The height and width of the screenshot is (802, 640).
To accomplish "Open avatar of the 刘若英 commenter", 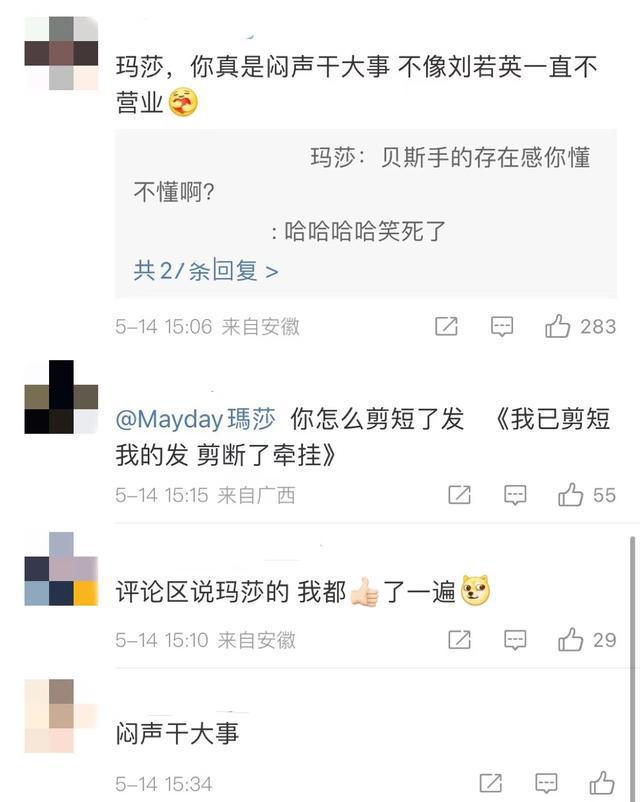I will 61,53.
